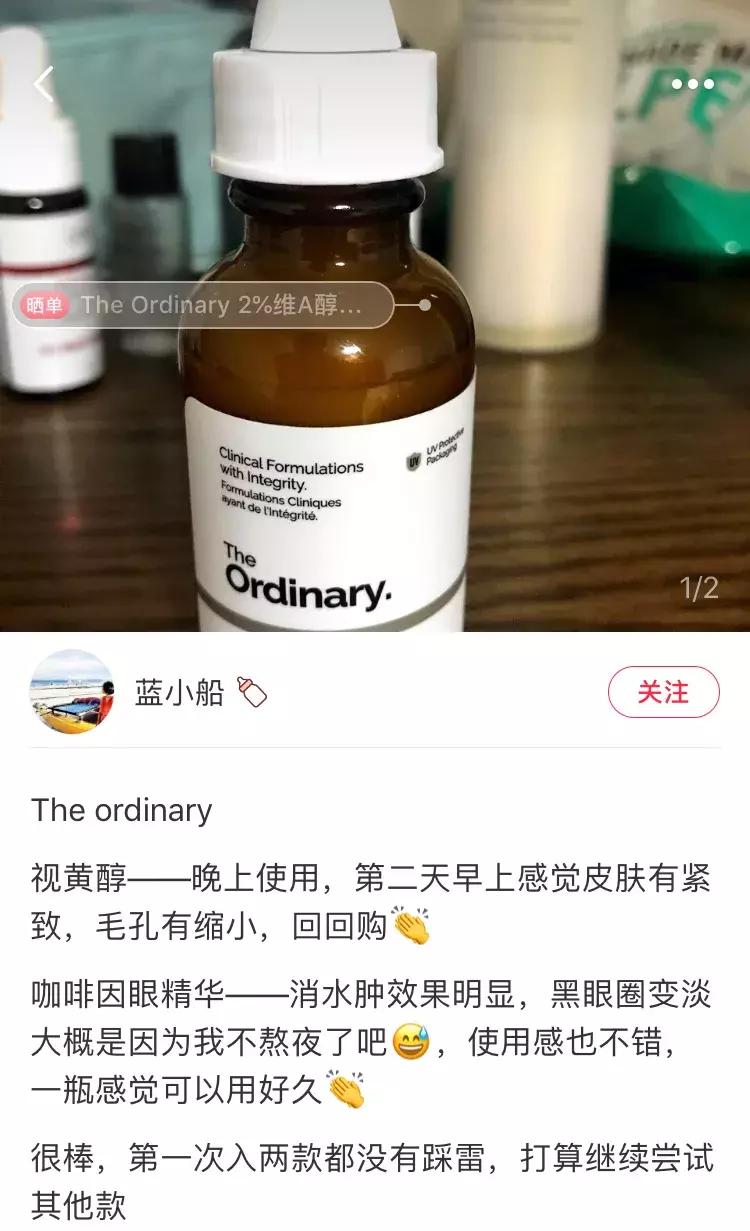Tap the product tag anchor dot on the bottle
750x1231 pixels.
(x=426, y=305)
